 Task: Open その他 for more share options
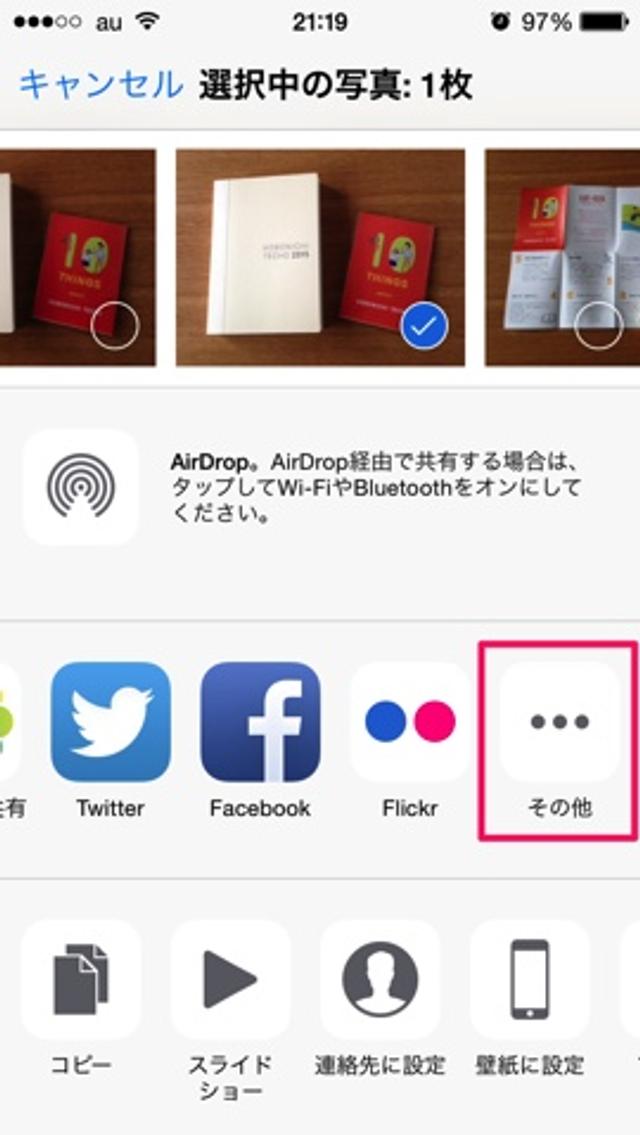pos(559,722)
